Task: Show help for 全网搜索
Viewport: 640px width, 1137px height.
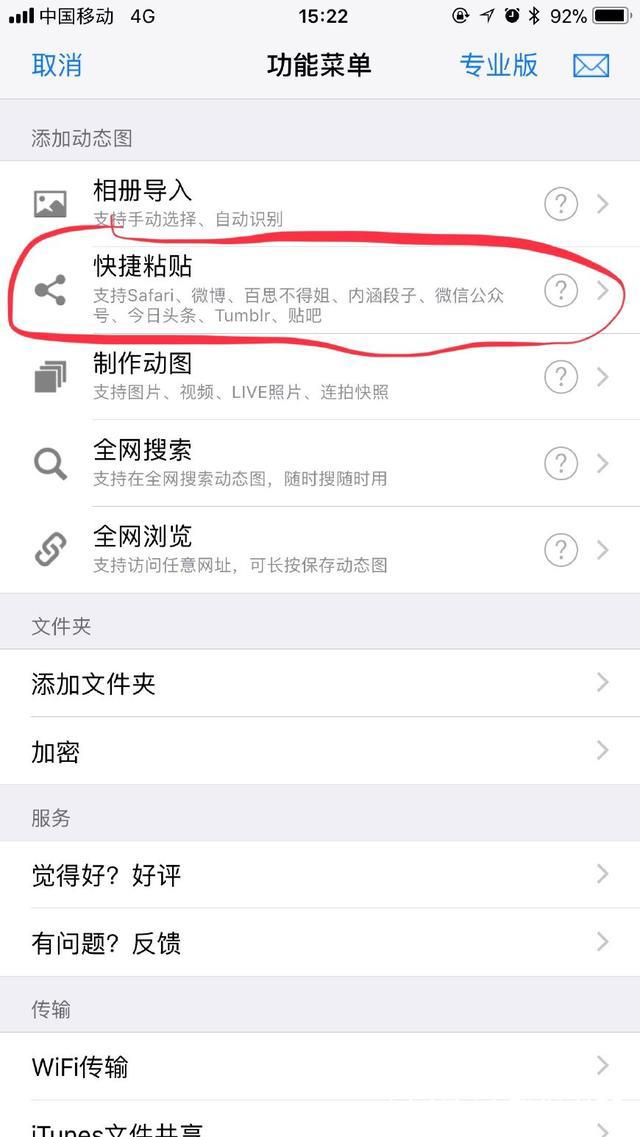Action: (x=560, y=463)
